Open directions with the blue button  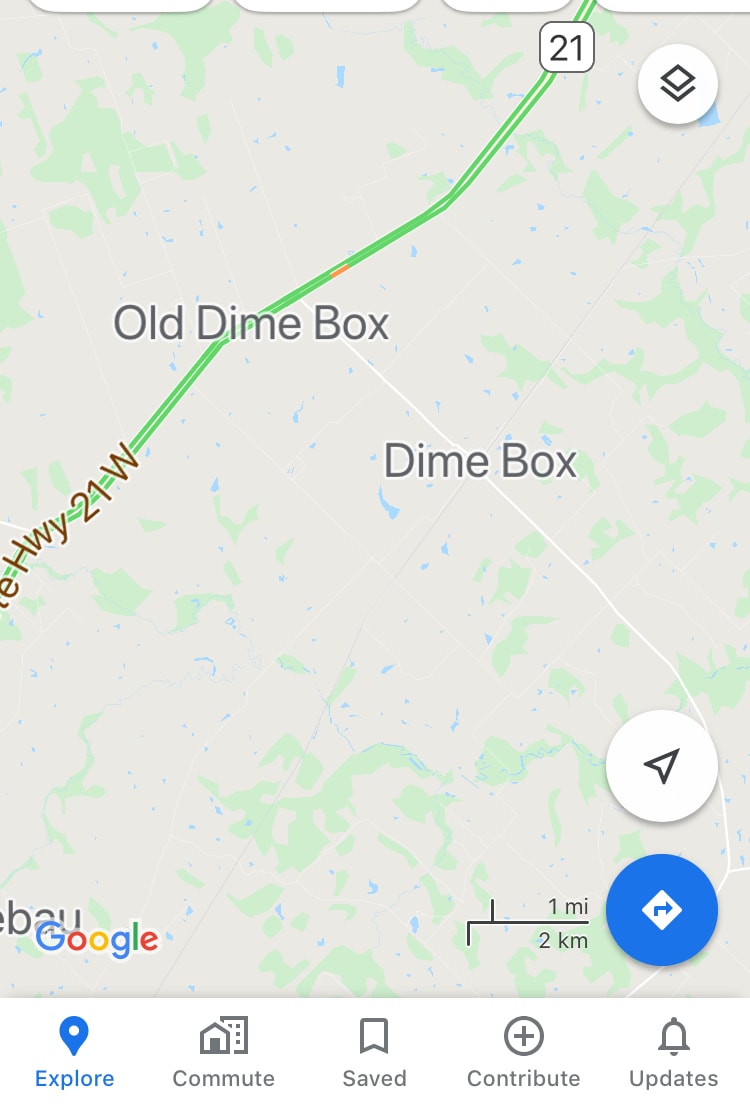tap(661, 910)
